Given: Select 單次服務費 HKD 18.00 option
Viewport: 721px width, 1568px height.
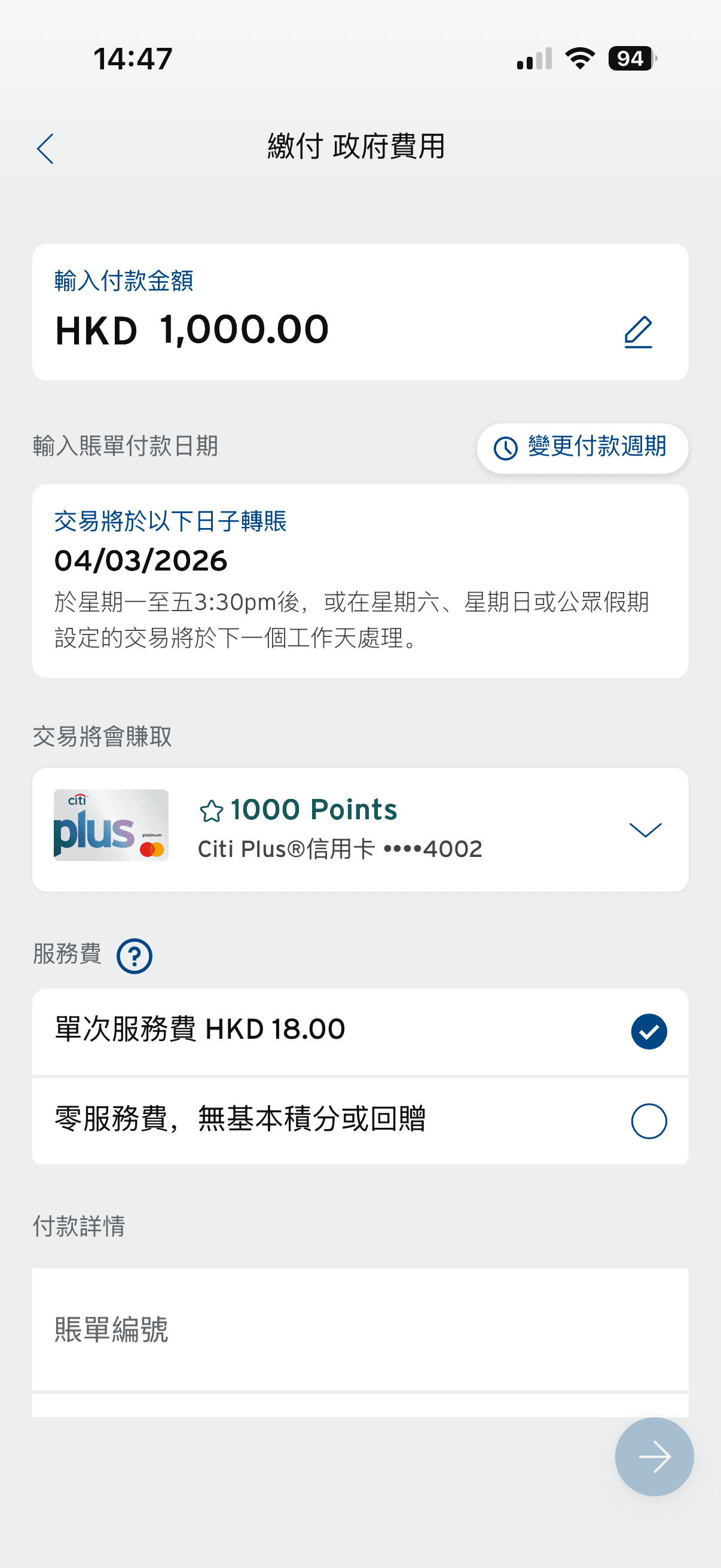Looking at the screenshot, I should point(648,1031).
